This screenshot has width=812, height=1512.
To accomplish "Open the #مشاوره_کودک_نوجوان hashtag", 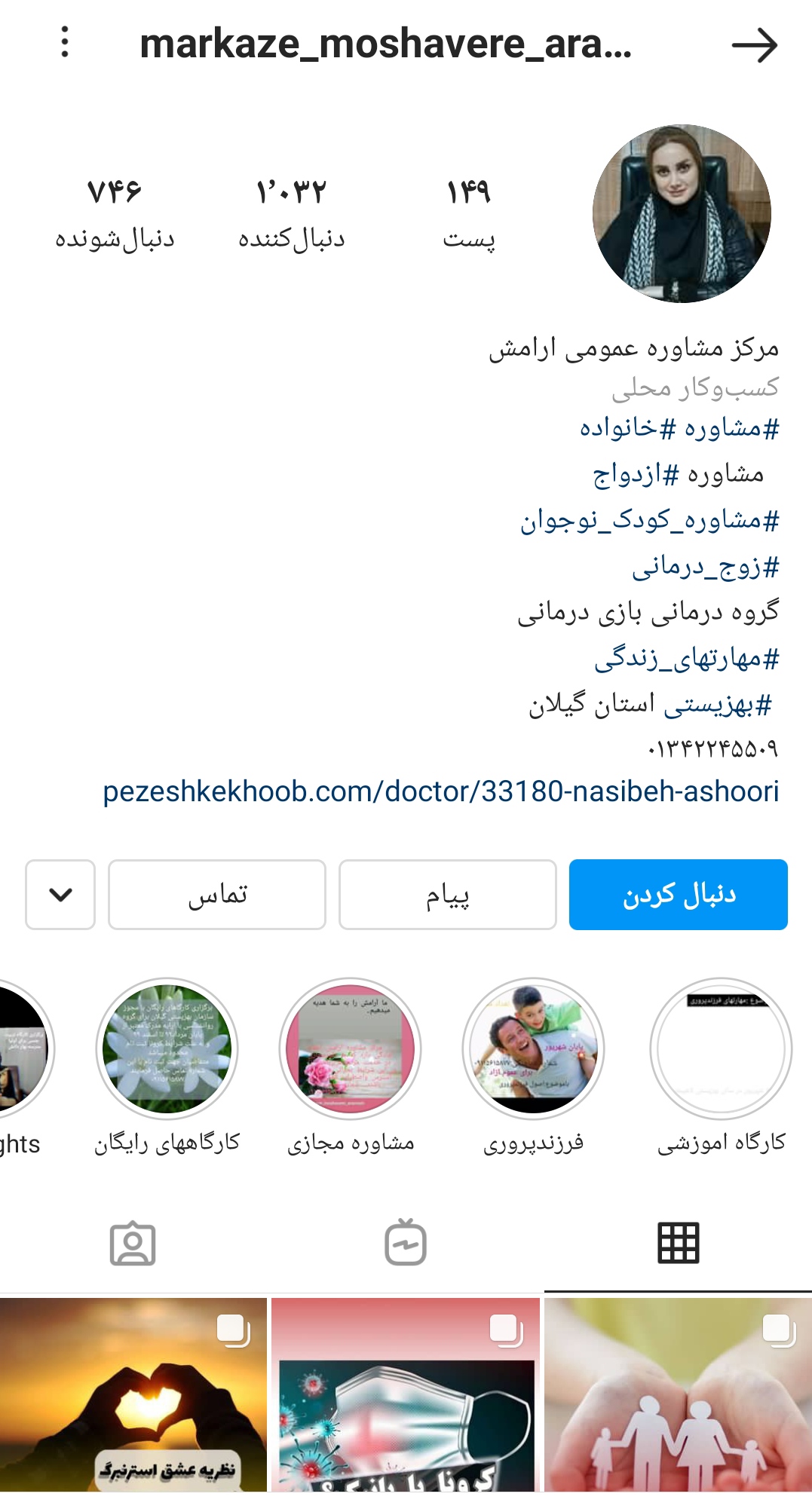I will (x=649, y=520).
